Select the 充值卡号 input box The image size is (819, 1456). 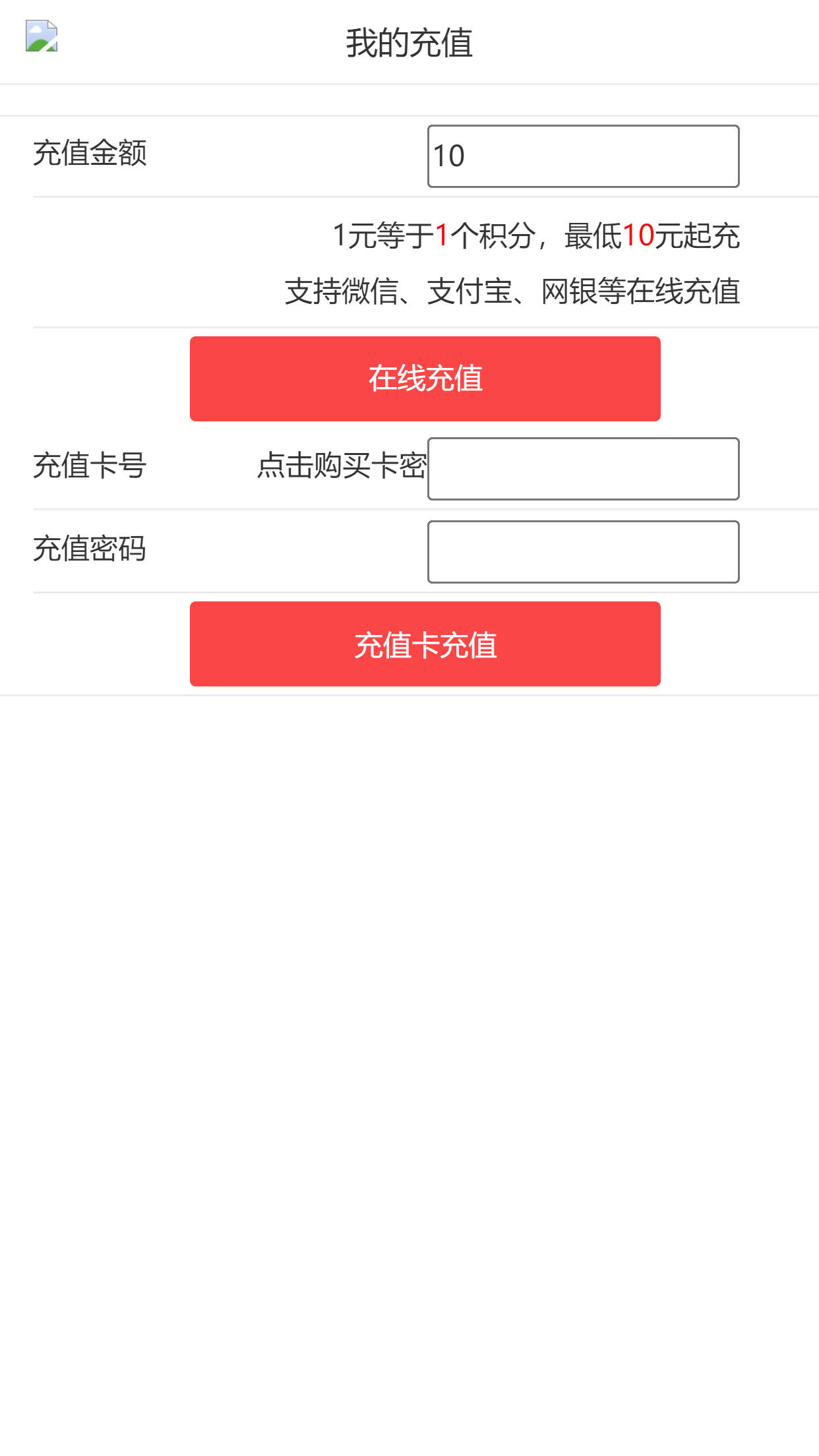pyautogui.click(x=583, y=469)
